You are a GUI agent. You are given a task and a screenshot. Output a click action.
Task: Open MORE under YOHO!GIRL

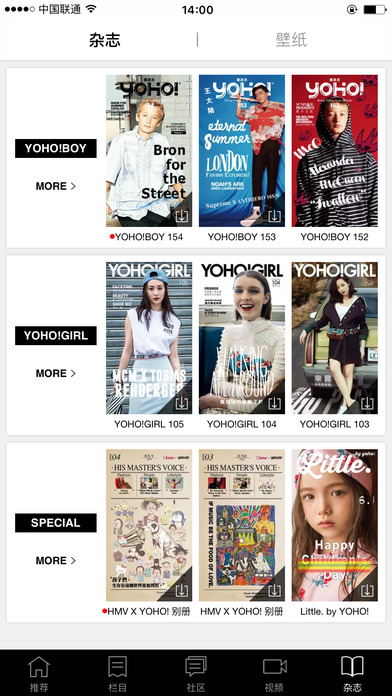pos(55,373)
